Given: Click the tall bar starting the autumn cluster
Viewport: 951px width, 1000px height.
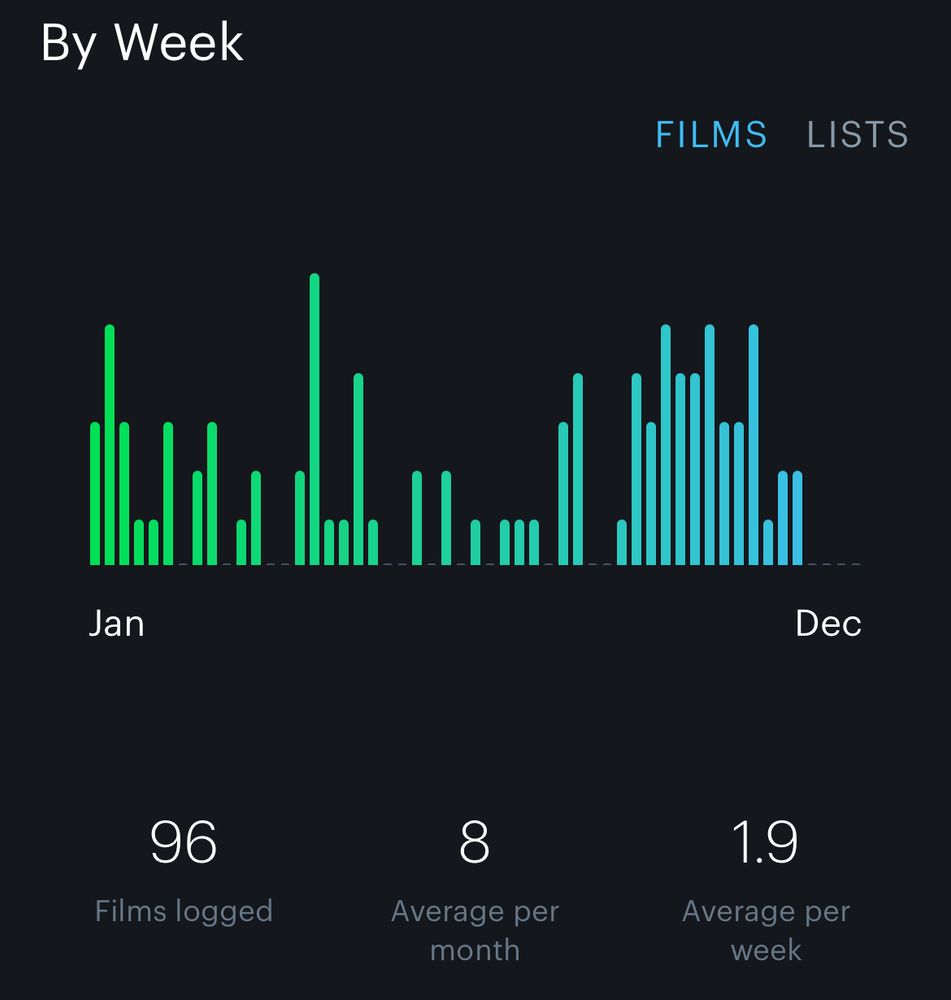Looking at the screenshot, I should (636, 470).
